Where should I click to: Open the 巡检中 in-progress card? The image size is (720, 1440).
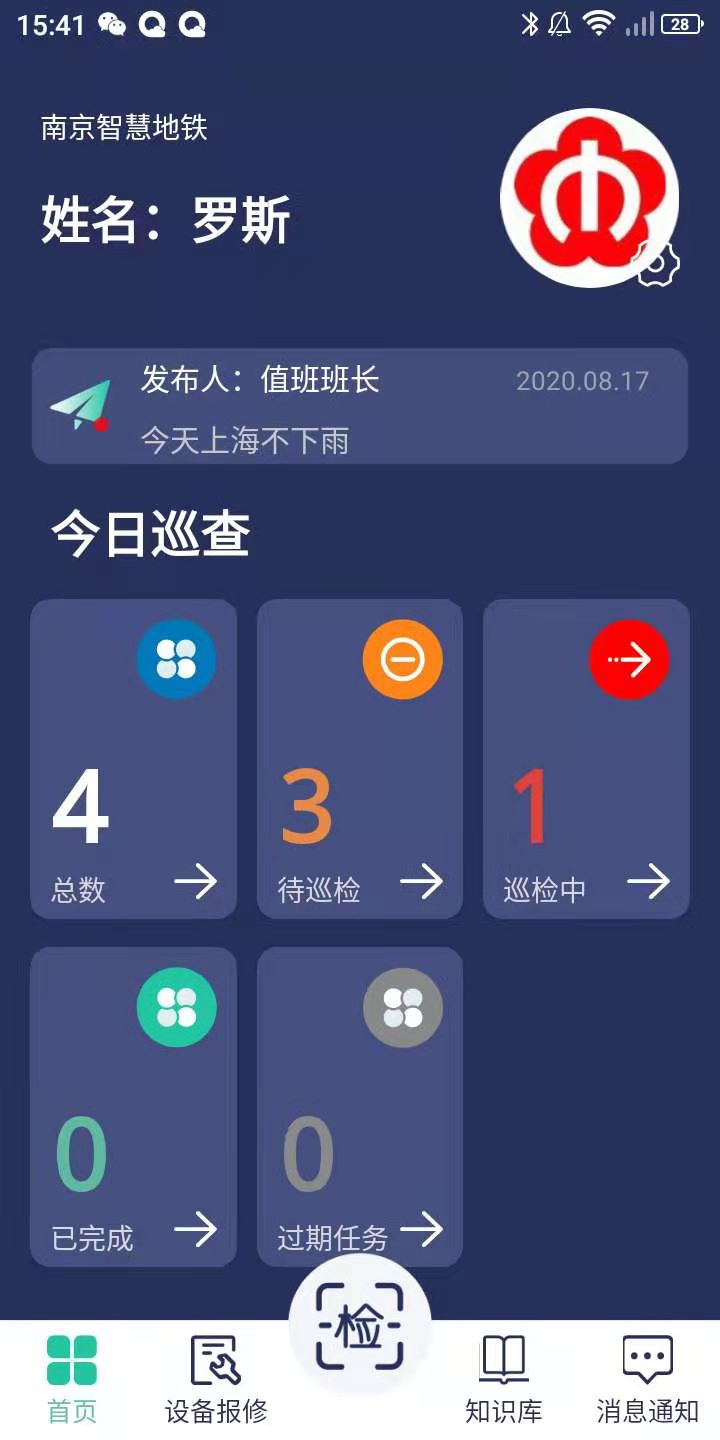click(x=586, y=759)
